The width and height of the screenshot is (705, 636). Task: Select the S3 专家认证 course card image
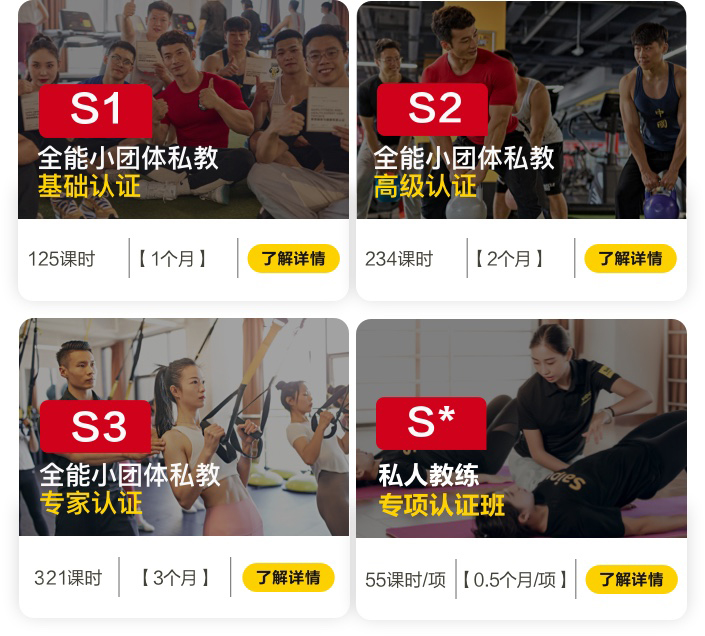[183, 428]
